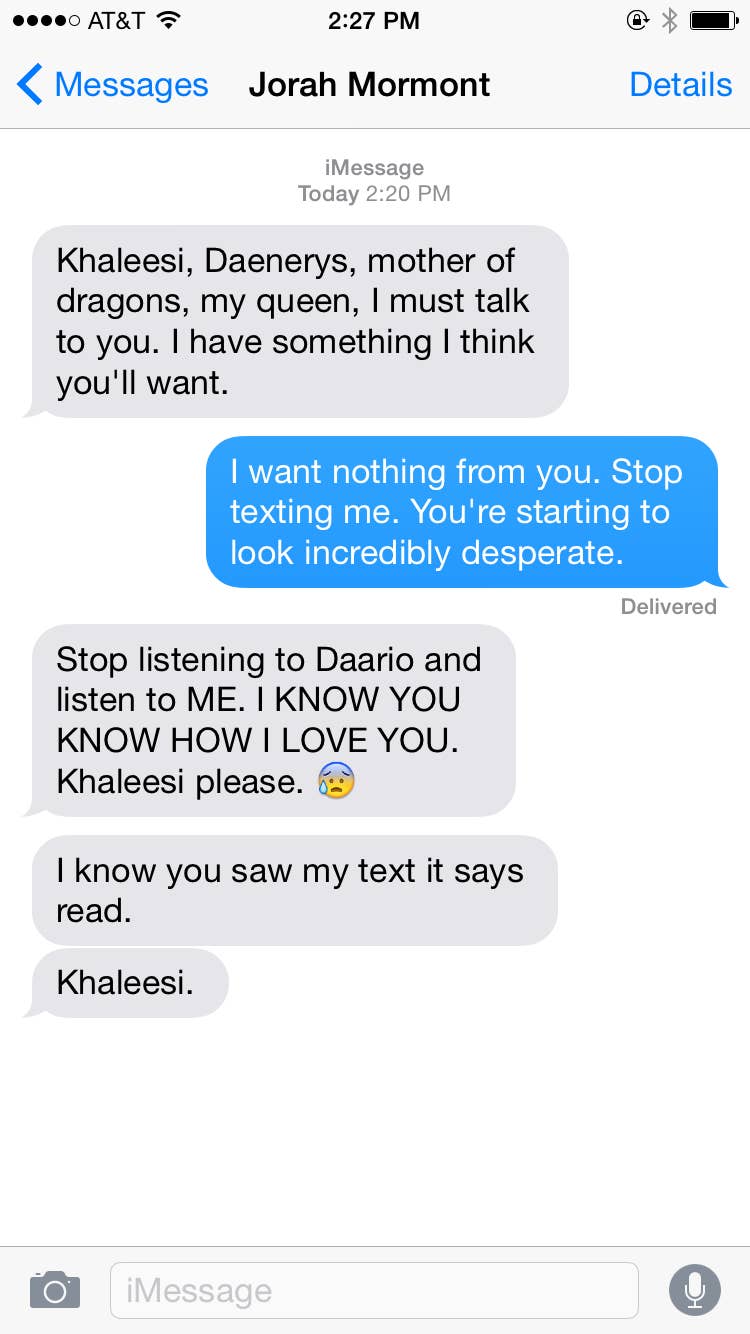
Task: Select the 'Khaleesi.' message bubble
Action: 131,982
